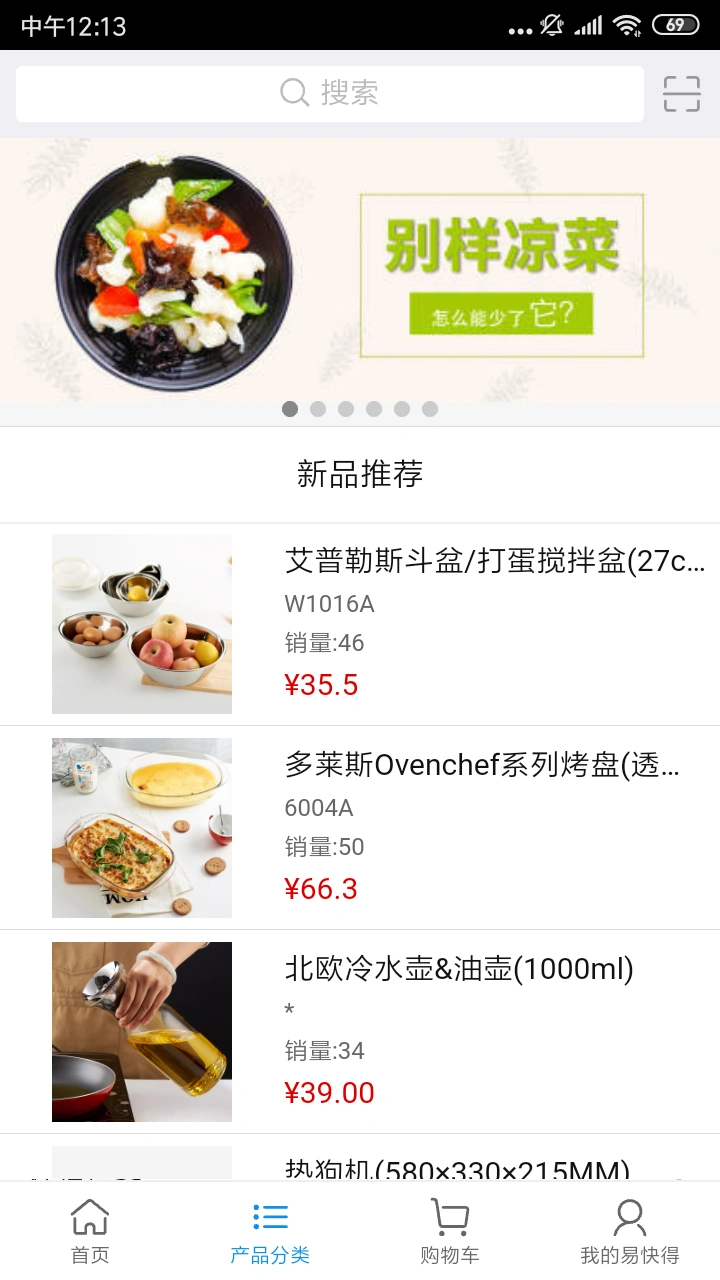The height and width of the screenshot is (1280, 720).
Task: Tap the mute notification status icon
Action: click(552, 25)
